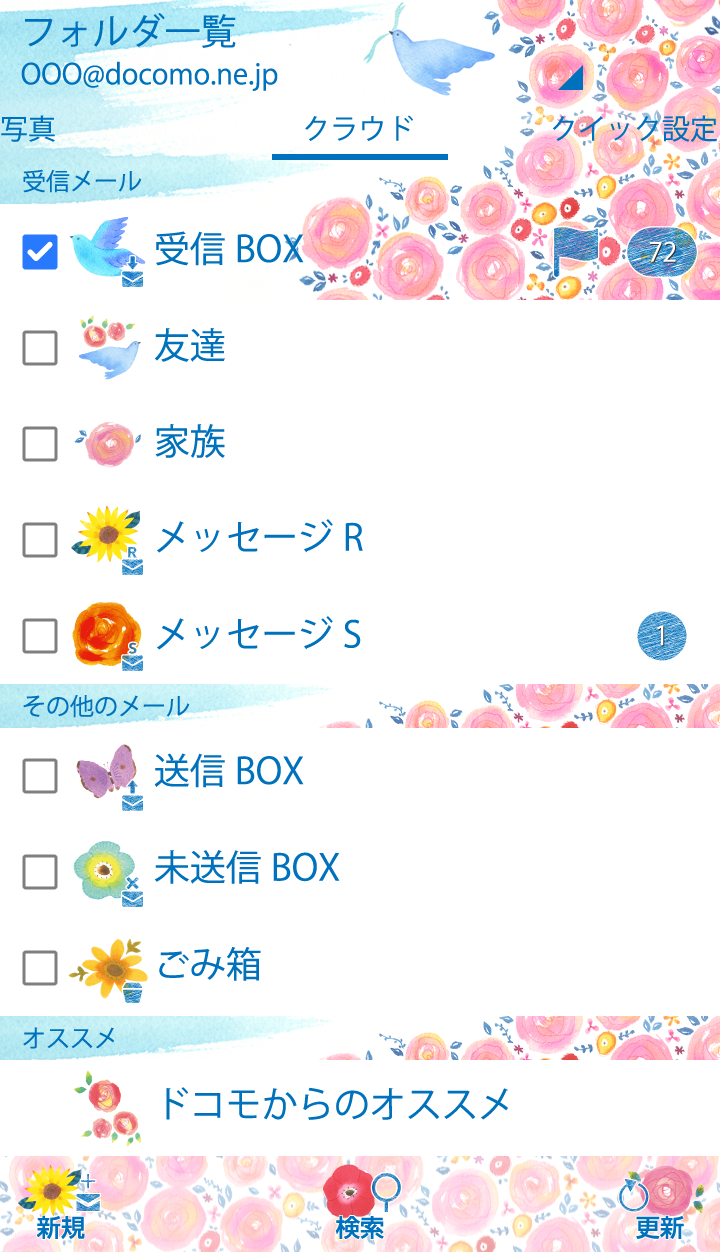Open the 友達 folder
Screen dimensions: 720x1252
[x=190, y=346]
